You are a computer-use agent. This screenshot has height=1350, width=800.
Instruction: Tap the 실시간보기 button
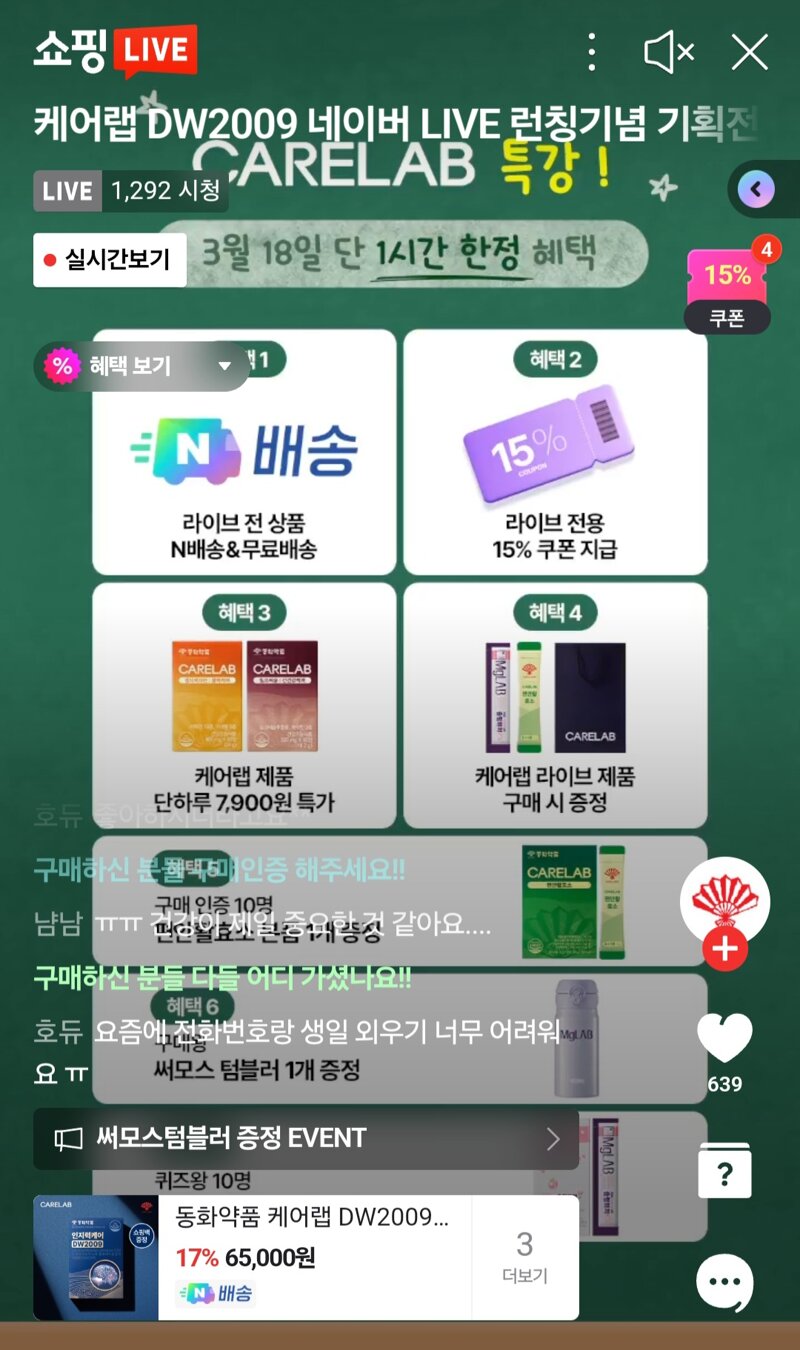(110, 260)
